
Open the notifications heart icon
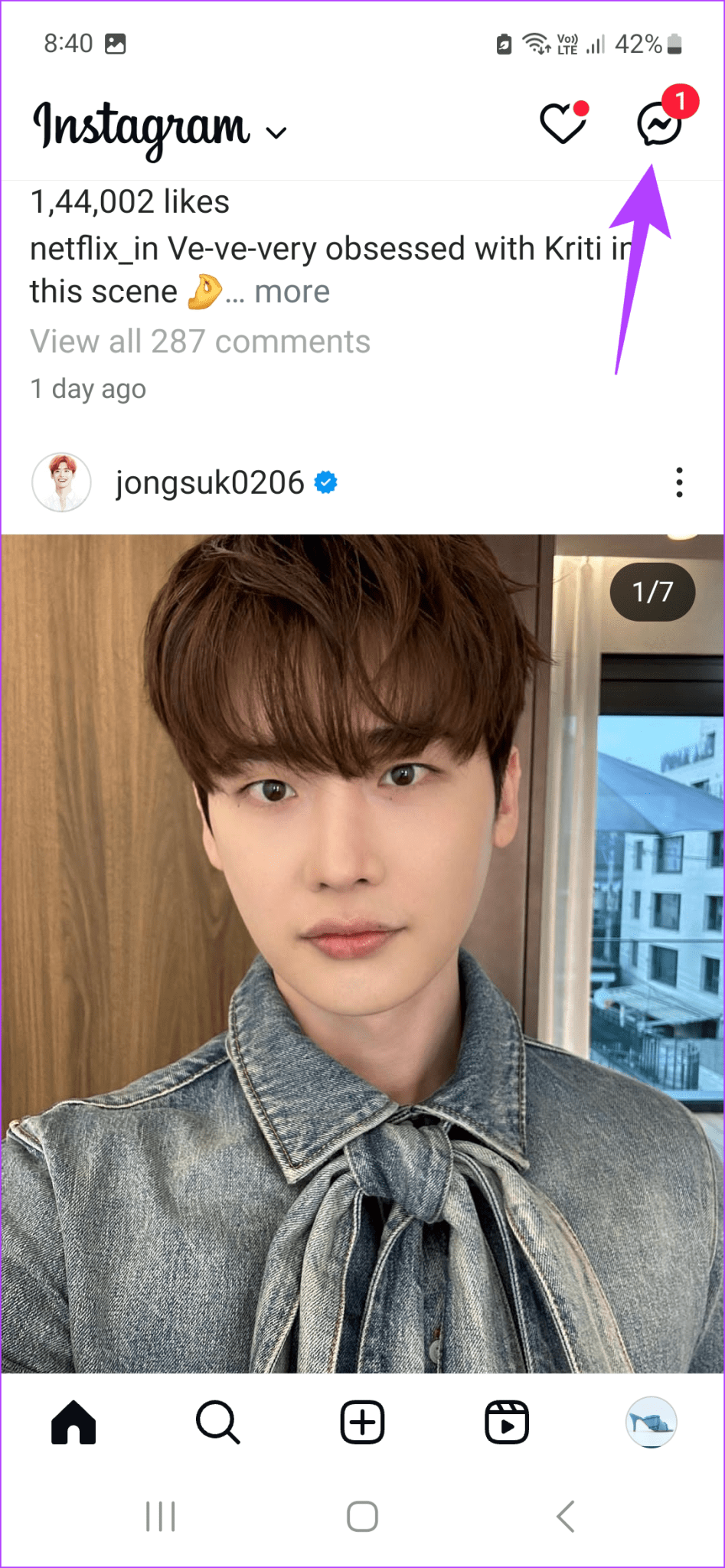(563, 123)
